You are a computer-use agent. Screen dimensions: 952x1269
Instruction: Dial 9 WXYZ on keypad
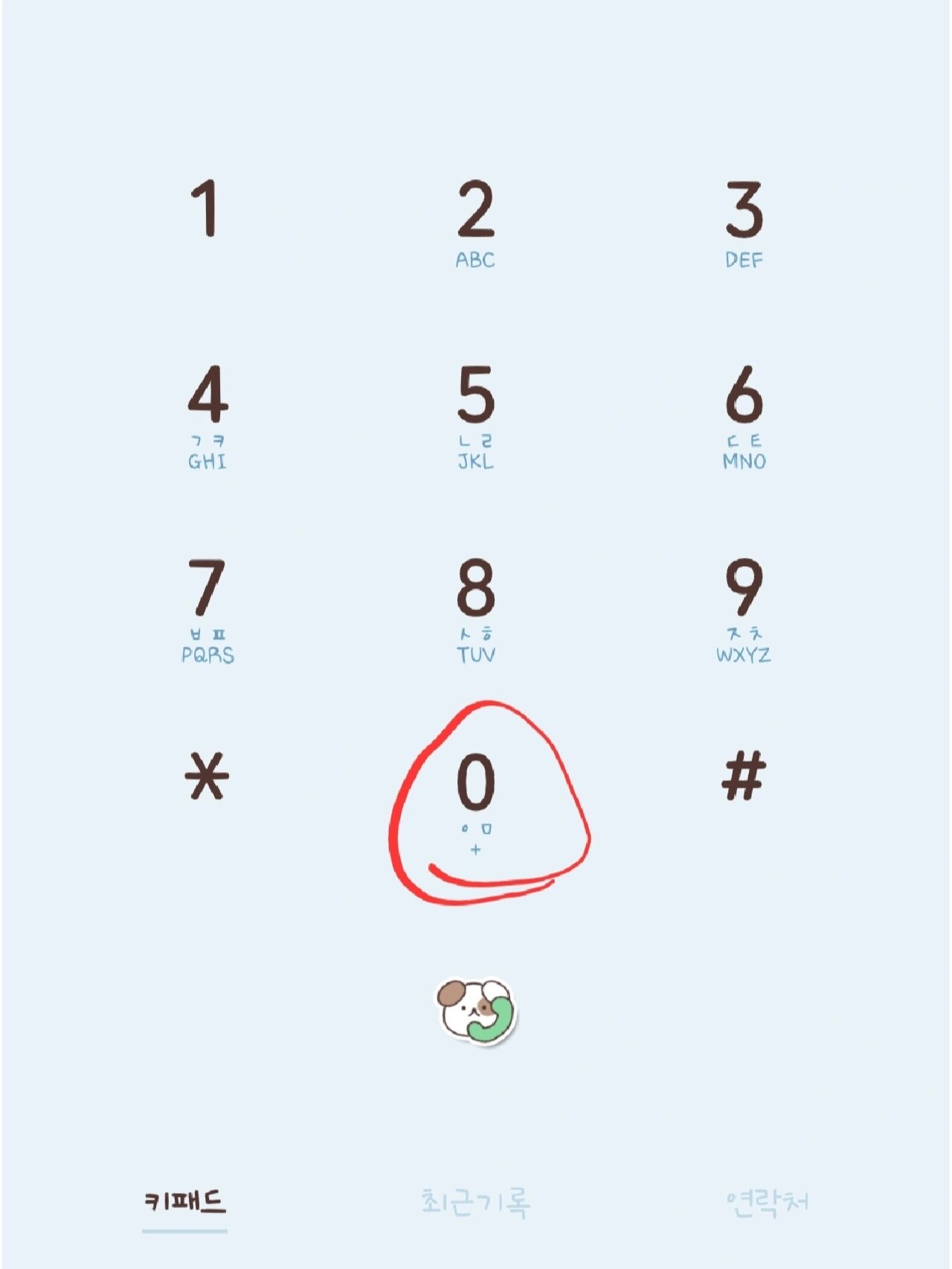tap(744, 608)
